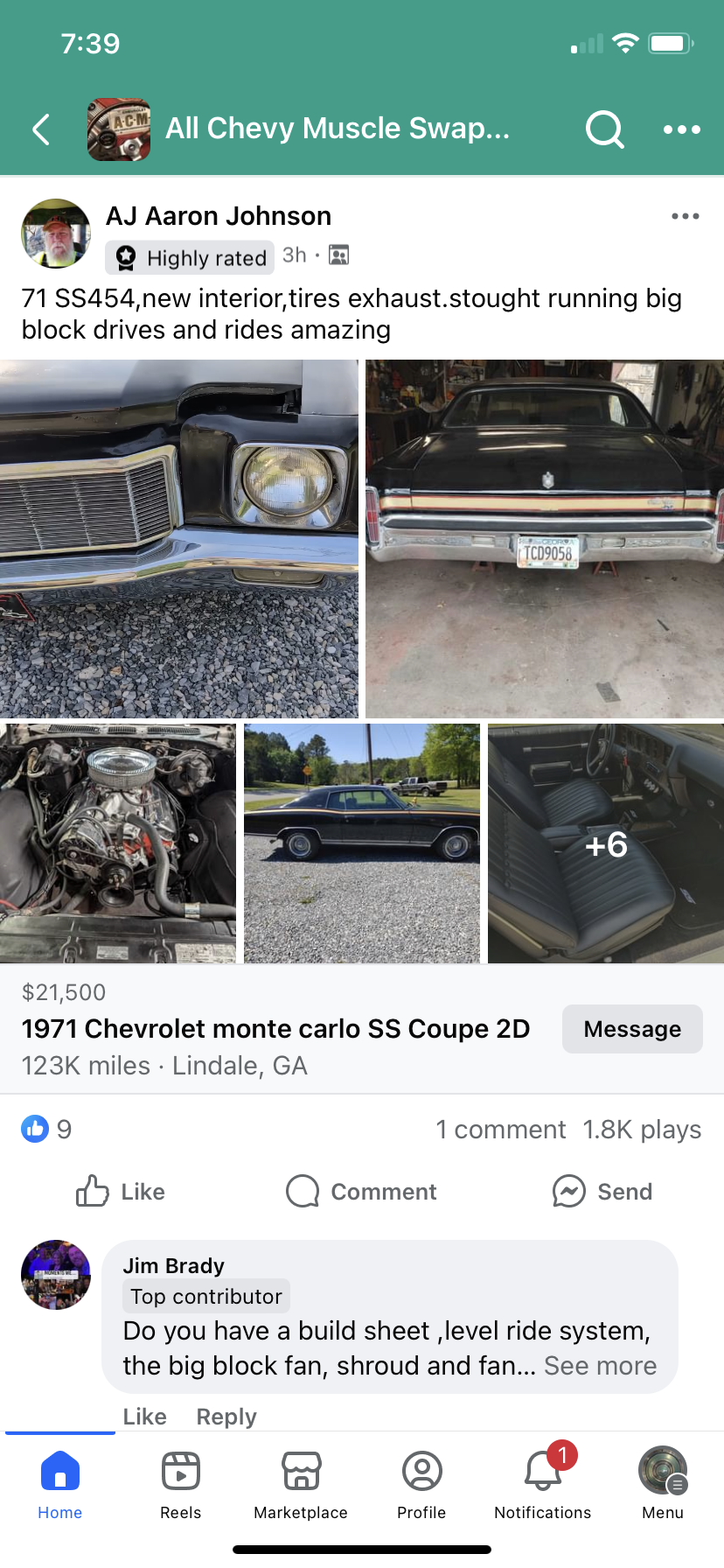Viewport: 724px width, 1568px height.
Task: Reply to Jim Brady's comment
Action: tap(226, 1417)
